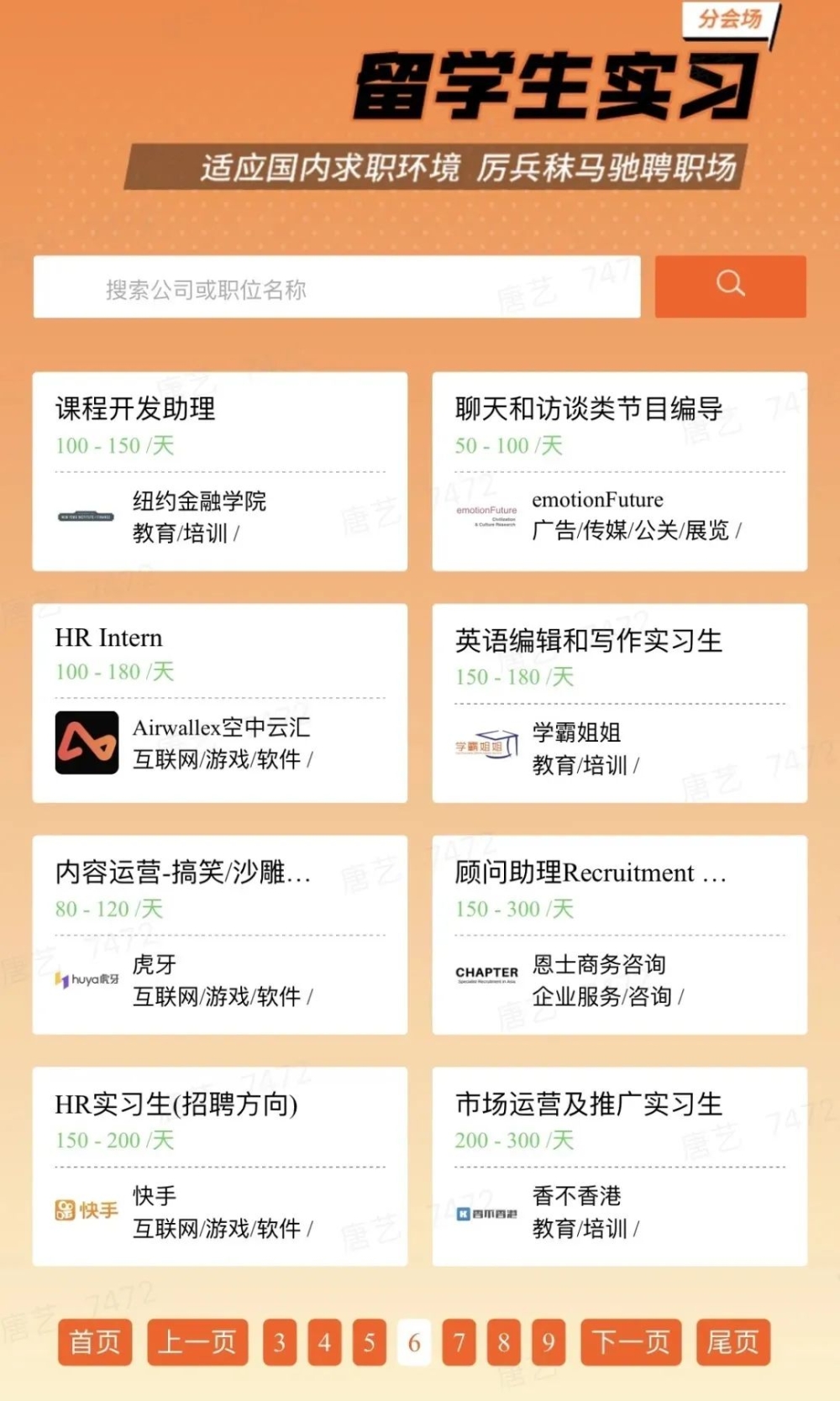
Task: Jump to page 9
Action: [x=548, y=1342]
